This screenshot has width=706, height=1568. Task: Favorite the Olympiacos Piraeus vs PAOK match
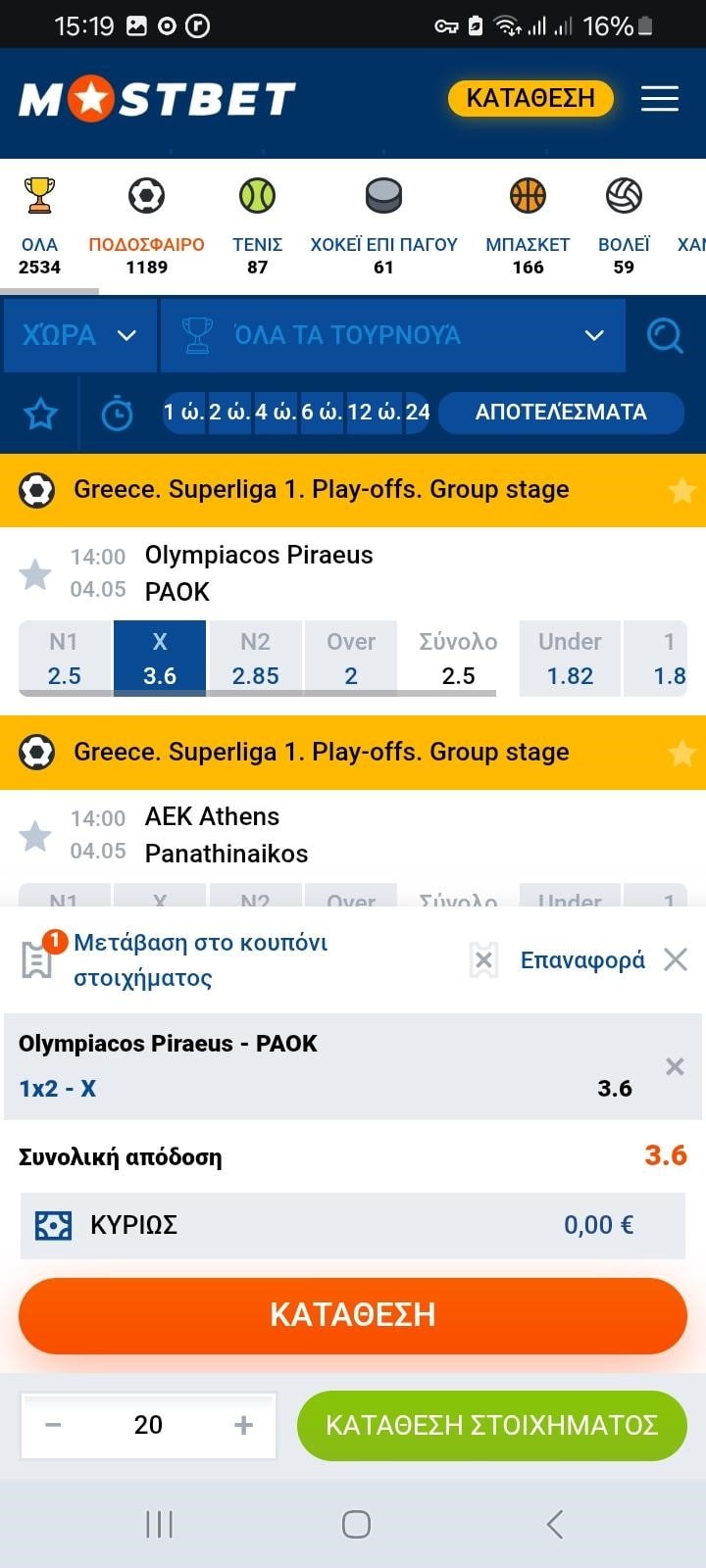35,574
